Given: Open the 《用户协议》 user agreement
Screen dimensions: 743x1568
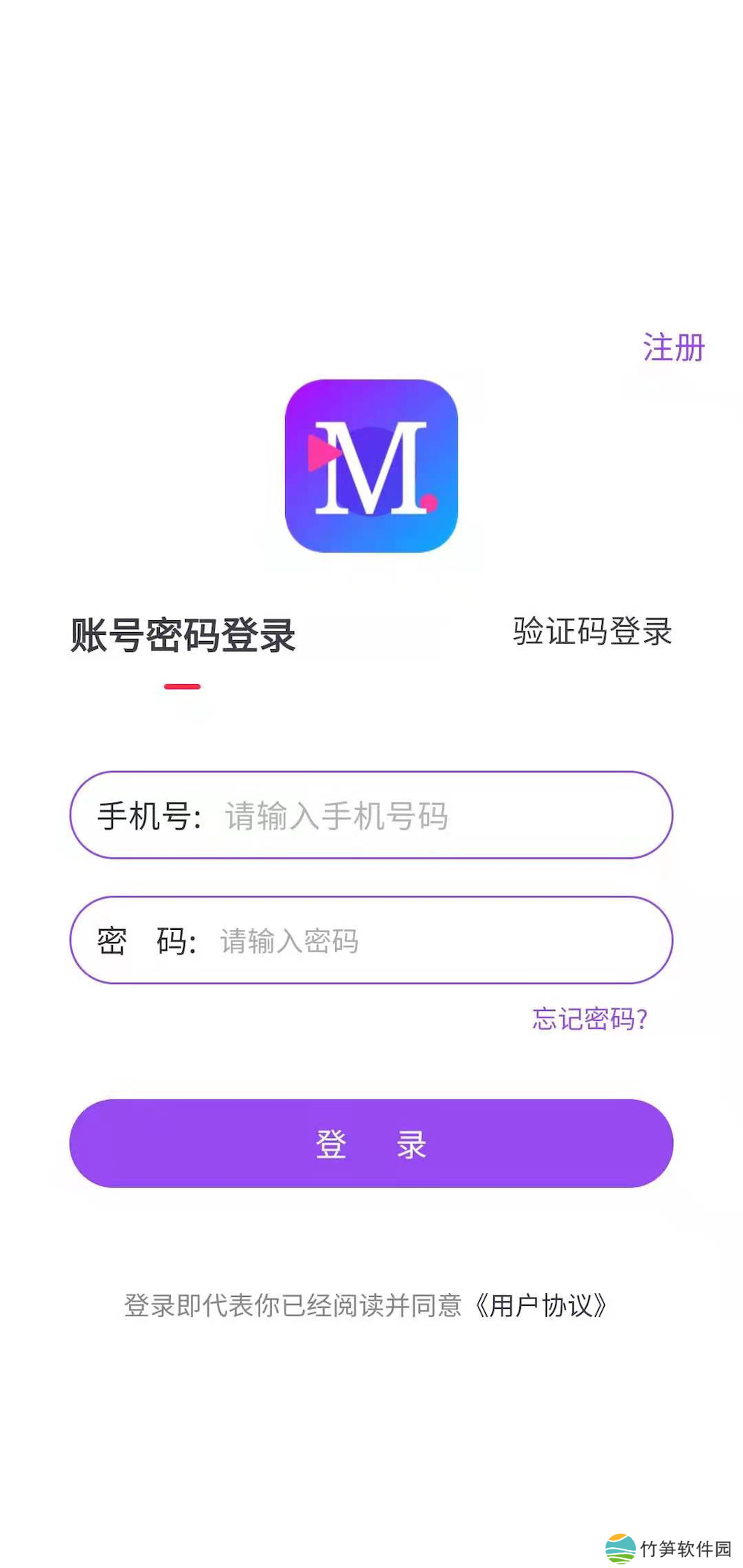Looking at the screenshot, I should [542, 1305].
